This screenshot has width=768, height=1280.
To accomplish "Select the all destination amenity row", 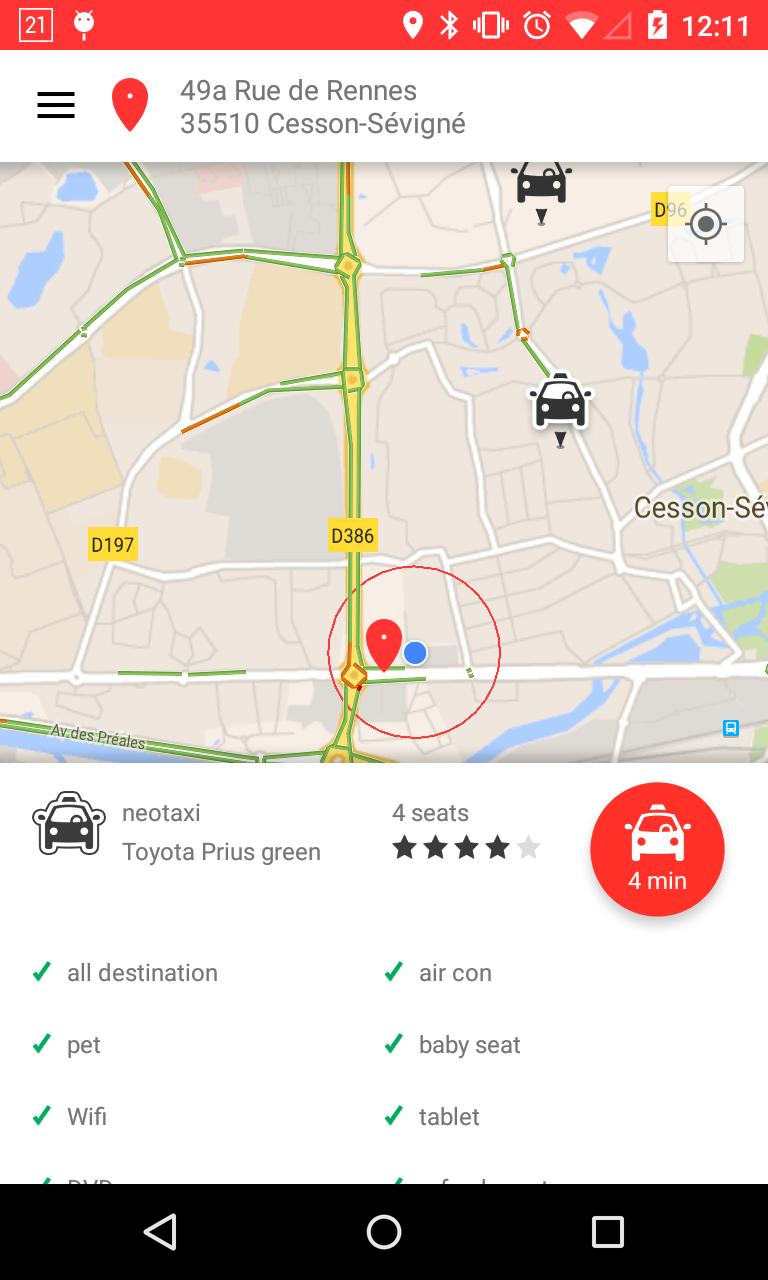I will click(142, 971).
